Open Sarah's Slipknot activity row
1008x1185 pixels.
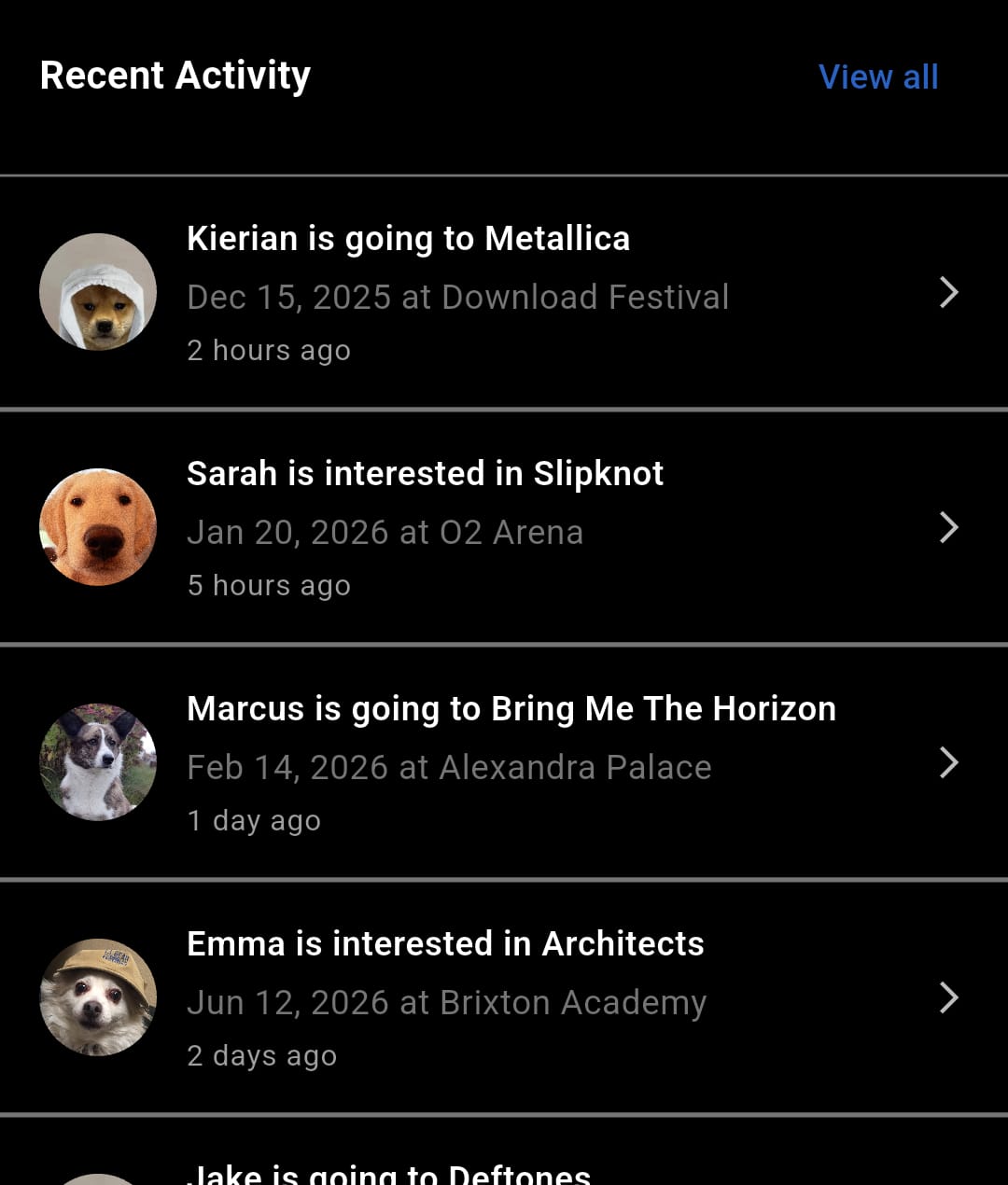pyautogui.click(x=504, y=527)
